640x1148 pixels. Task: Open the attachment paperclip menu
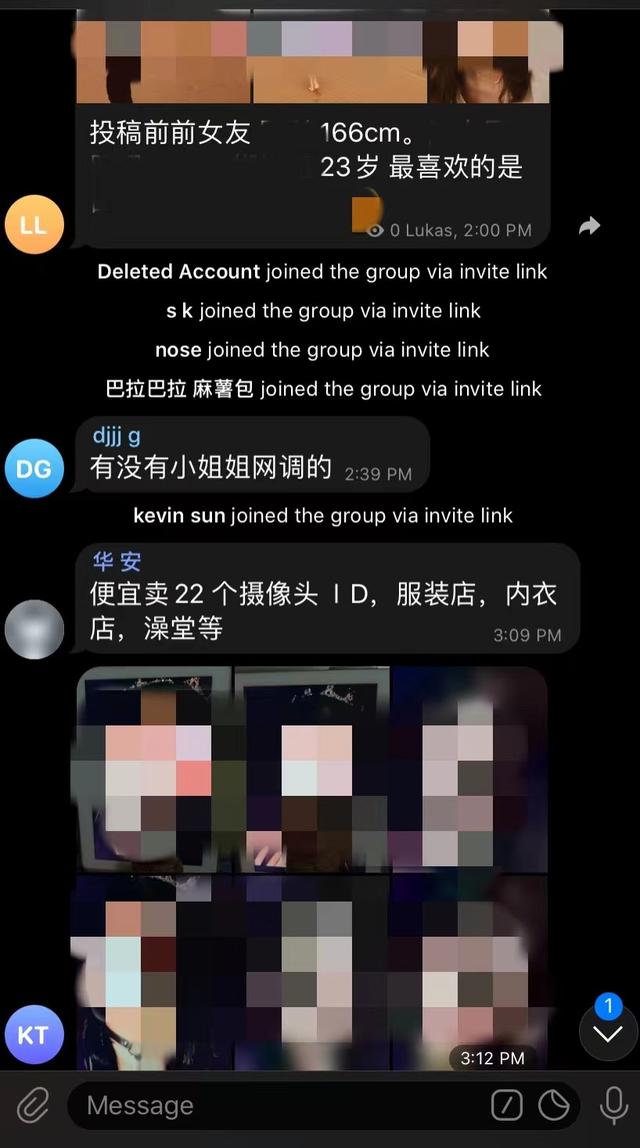(33, 1106)
